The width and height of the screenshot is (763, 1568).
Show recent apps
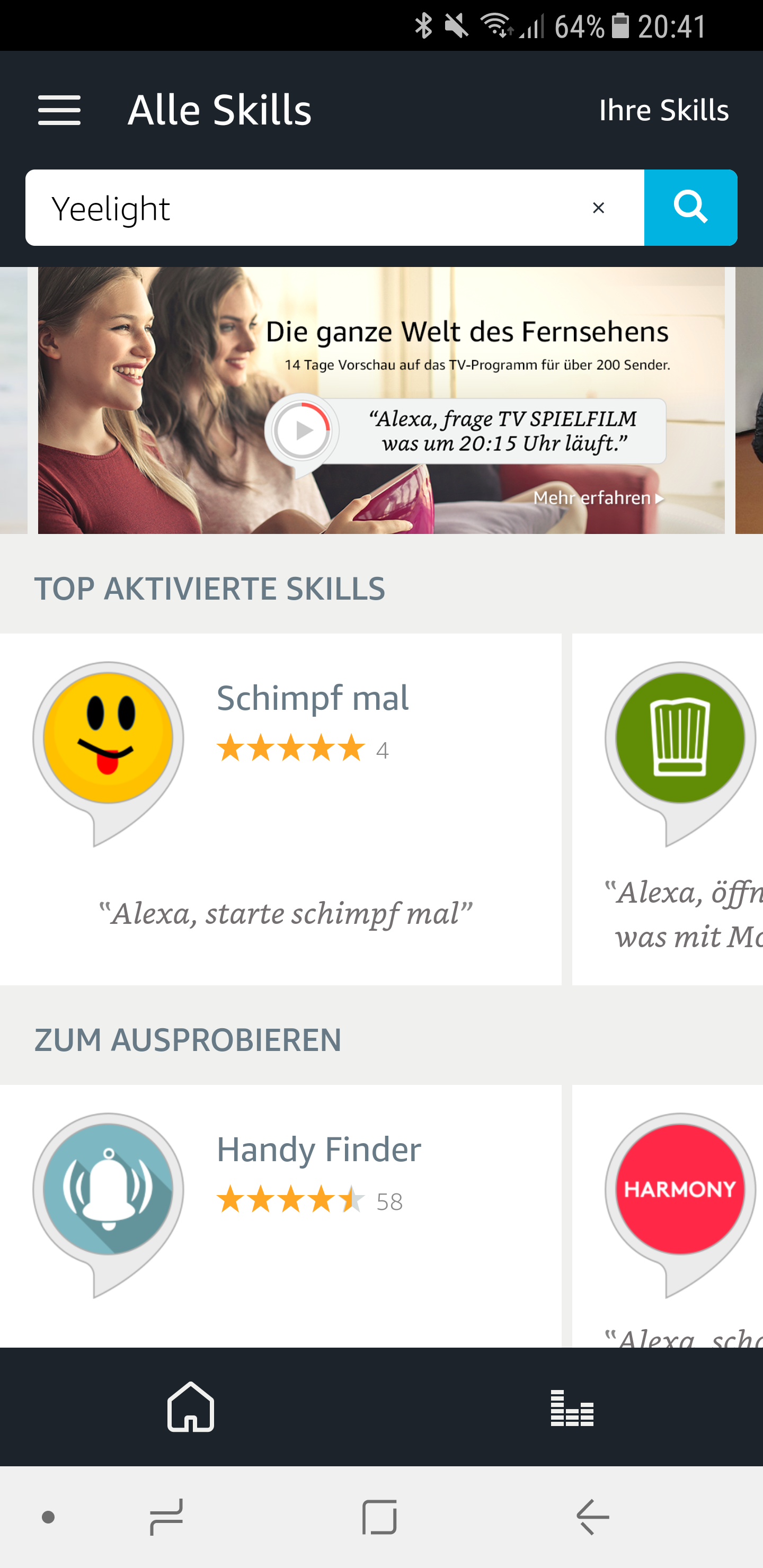coord(166,1516)
